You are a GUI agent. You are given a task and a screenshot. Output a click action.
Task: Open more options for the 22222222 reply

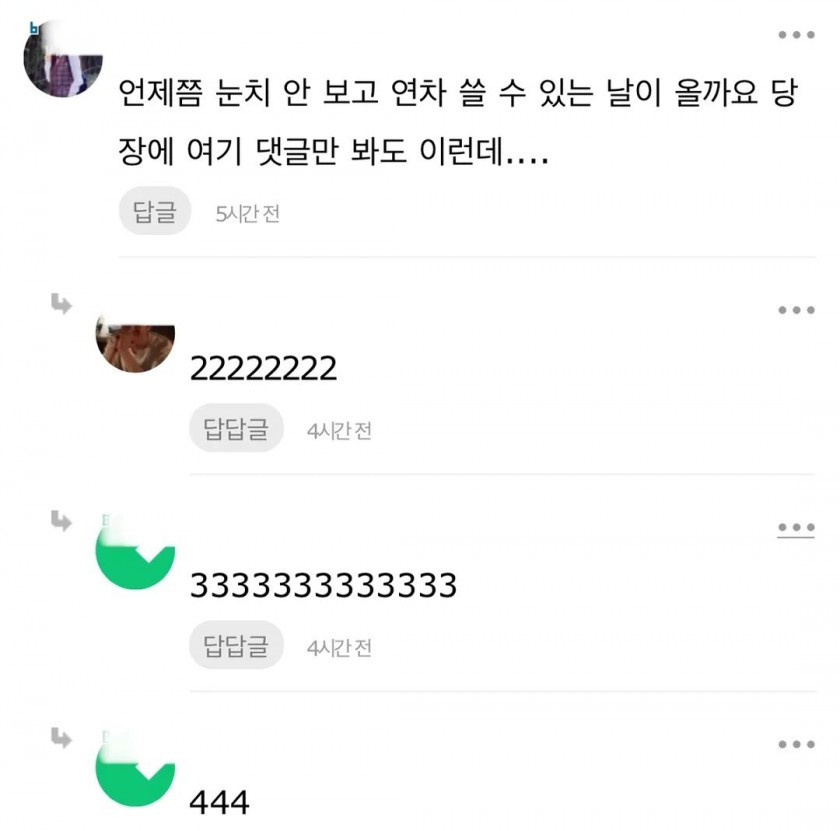tap(796, 310)
